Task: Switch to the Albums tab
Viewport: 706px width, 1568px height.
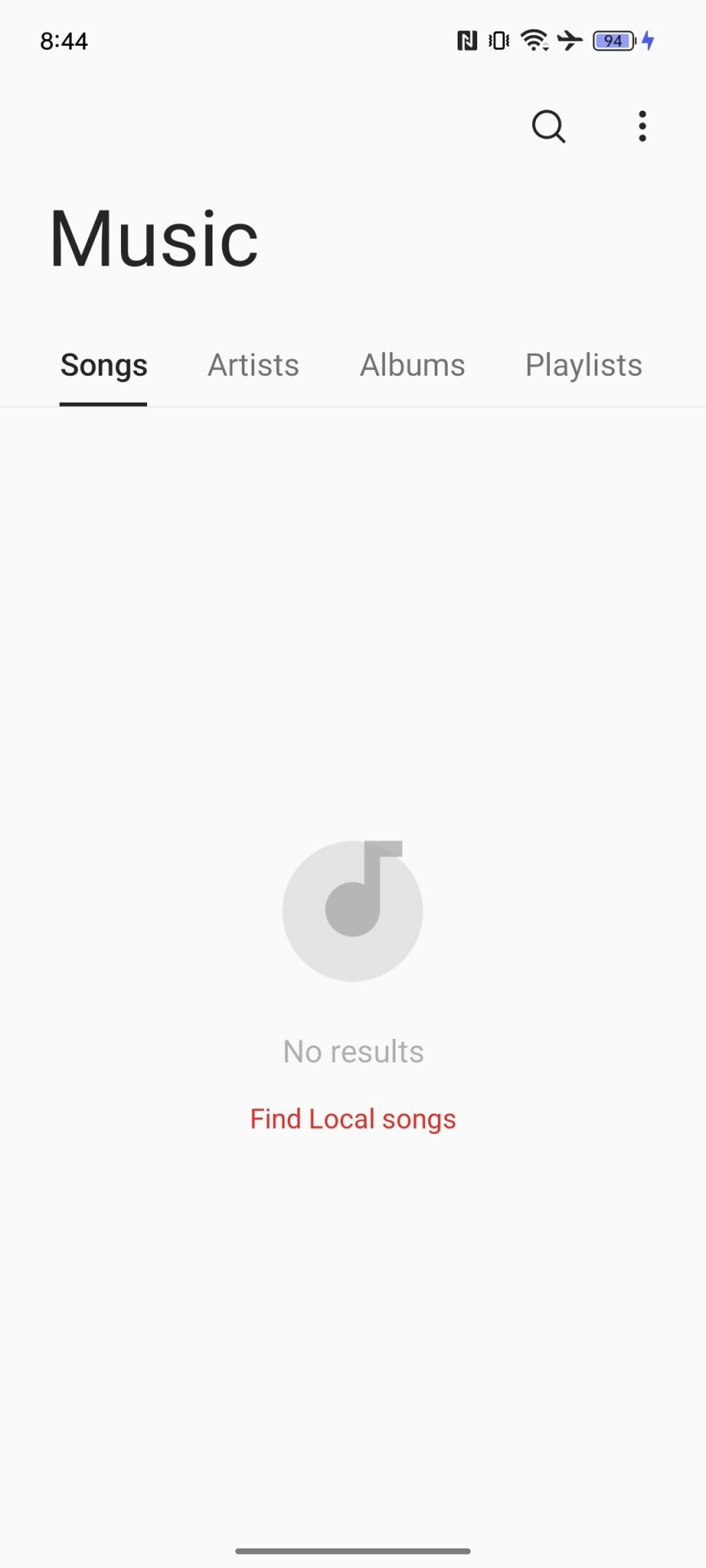Action: (x=413, y=365)
